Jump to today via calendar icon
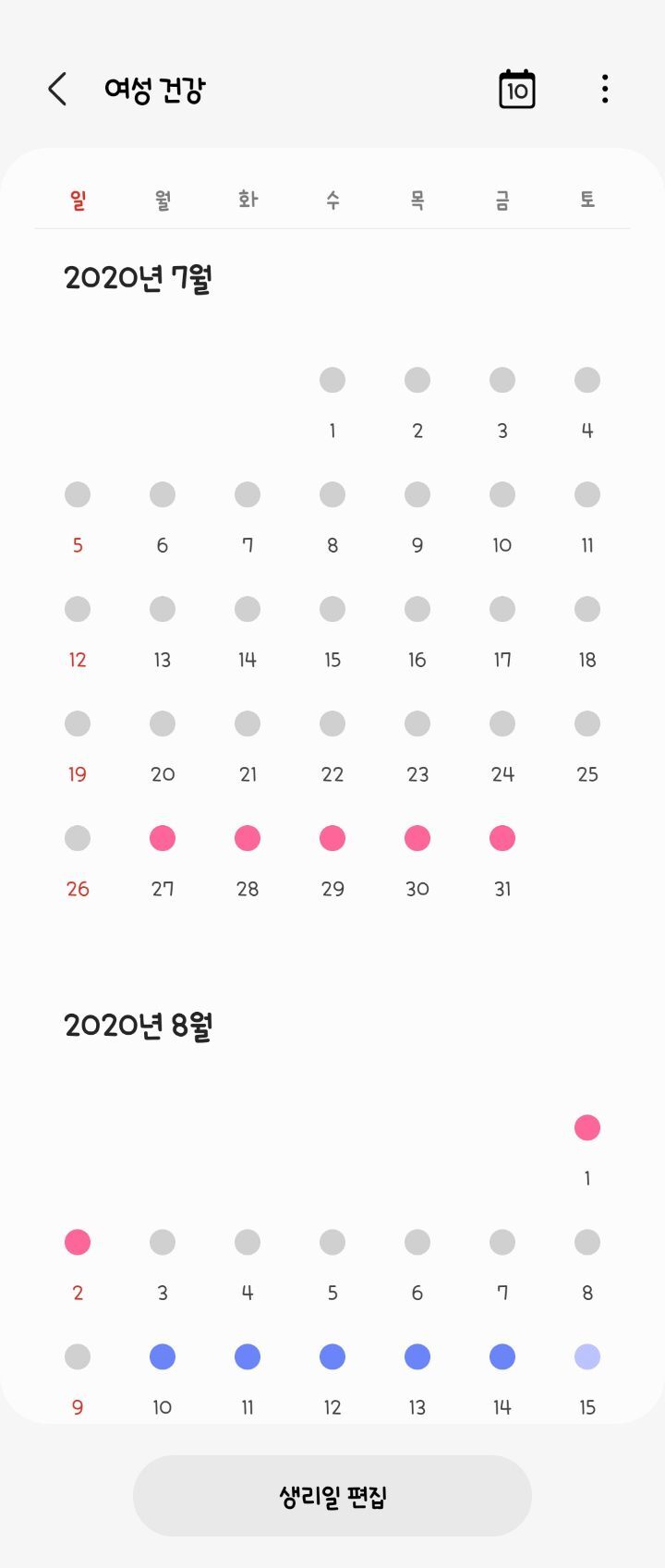Screen dimensions: 665x1568 tap(517, 90)
